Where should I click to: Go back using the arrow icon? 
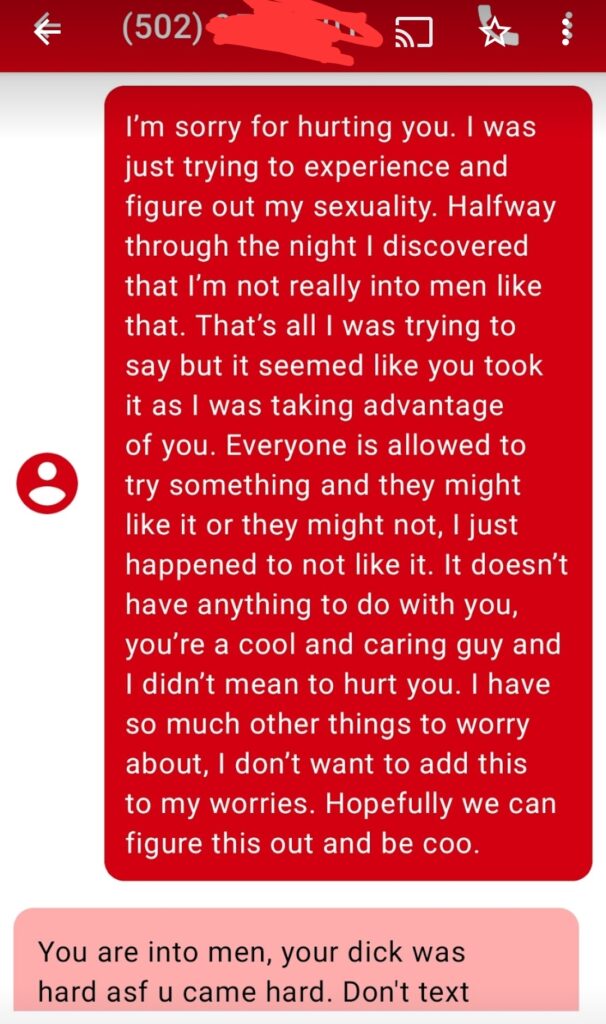(x=47, y=30)
